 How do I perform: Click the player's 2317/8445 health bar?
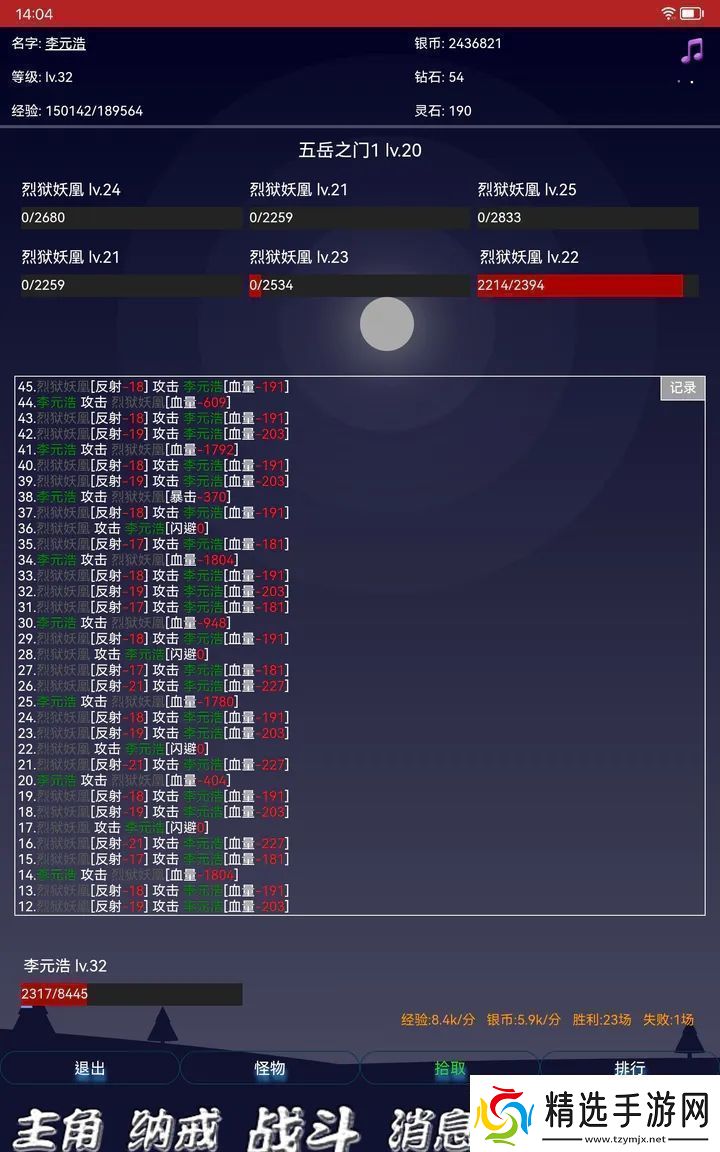[130, 994]
